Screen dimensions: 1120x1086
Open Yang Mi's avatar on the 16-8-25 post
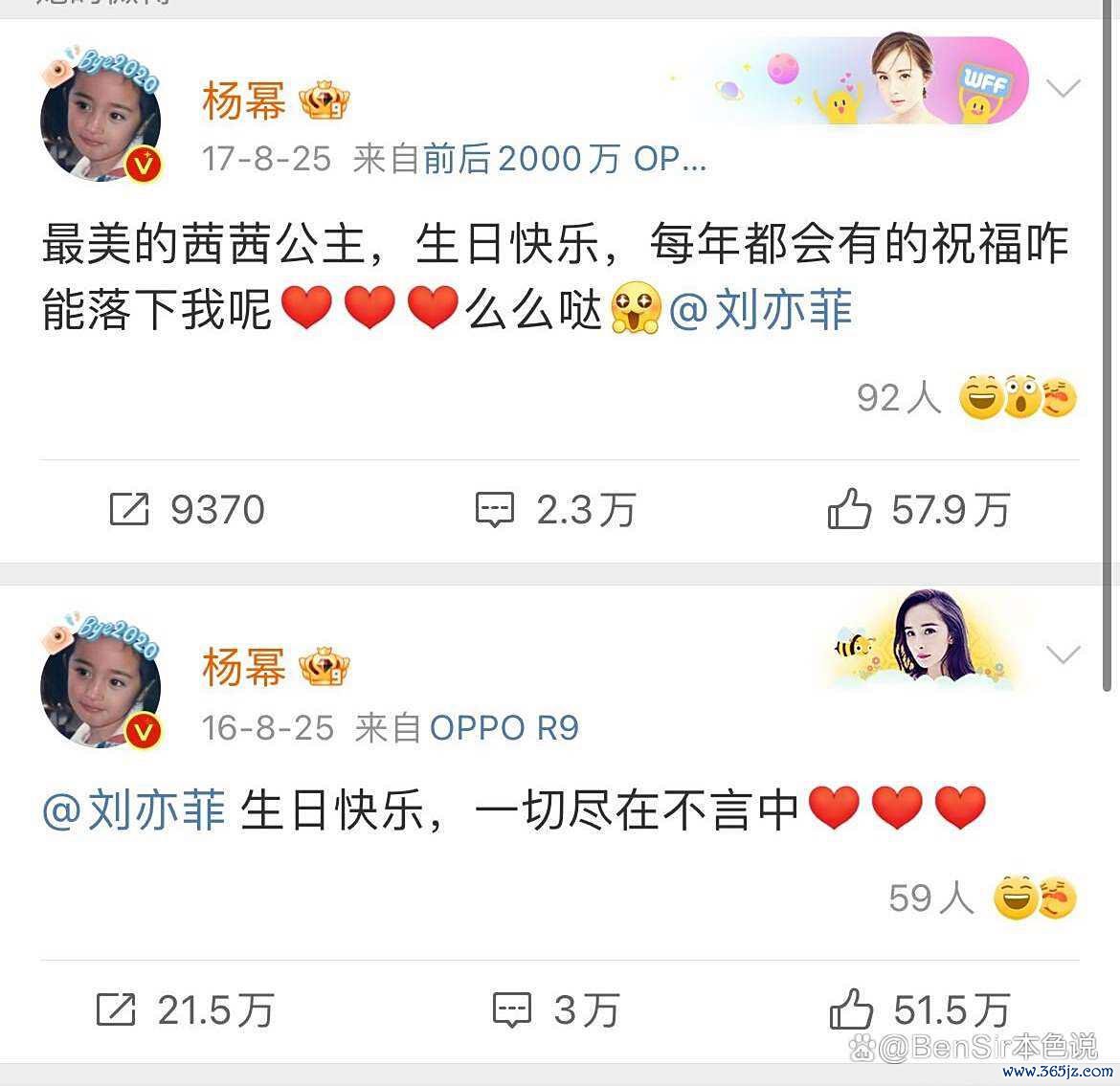click(x=101, y=685)
